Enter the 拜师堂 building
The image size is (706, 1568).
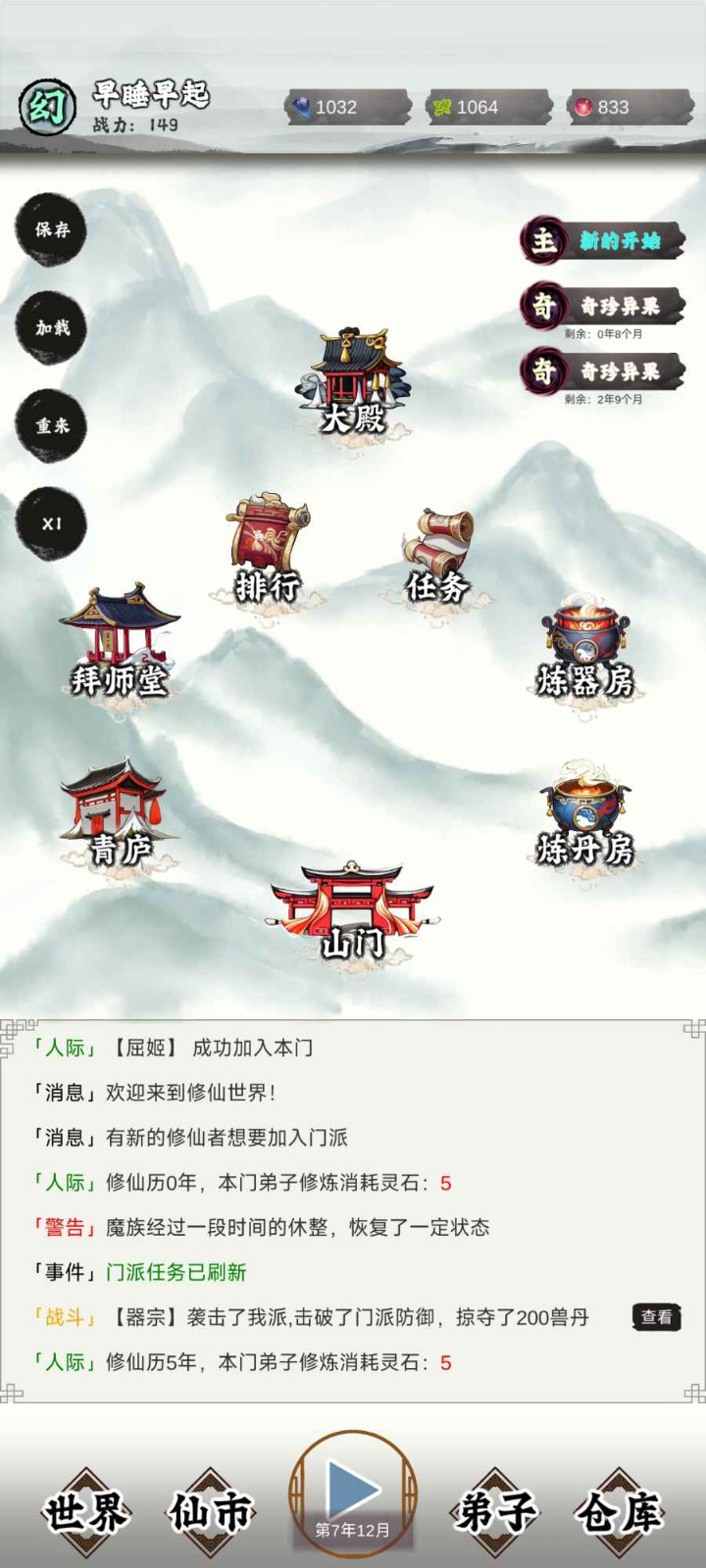[120, 642]
